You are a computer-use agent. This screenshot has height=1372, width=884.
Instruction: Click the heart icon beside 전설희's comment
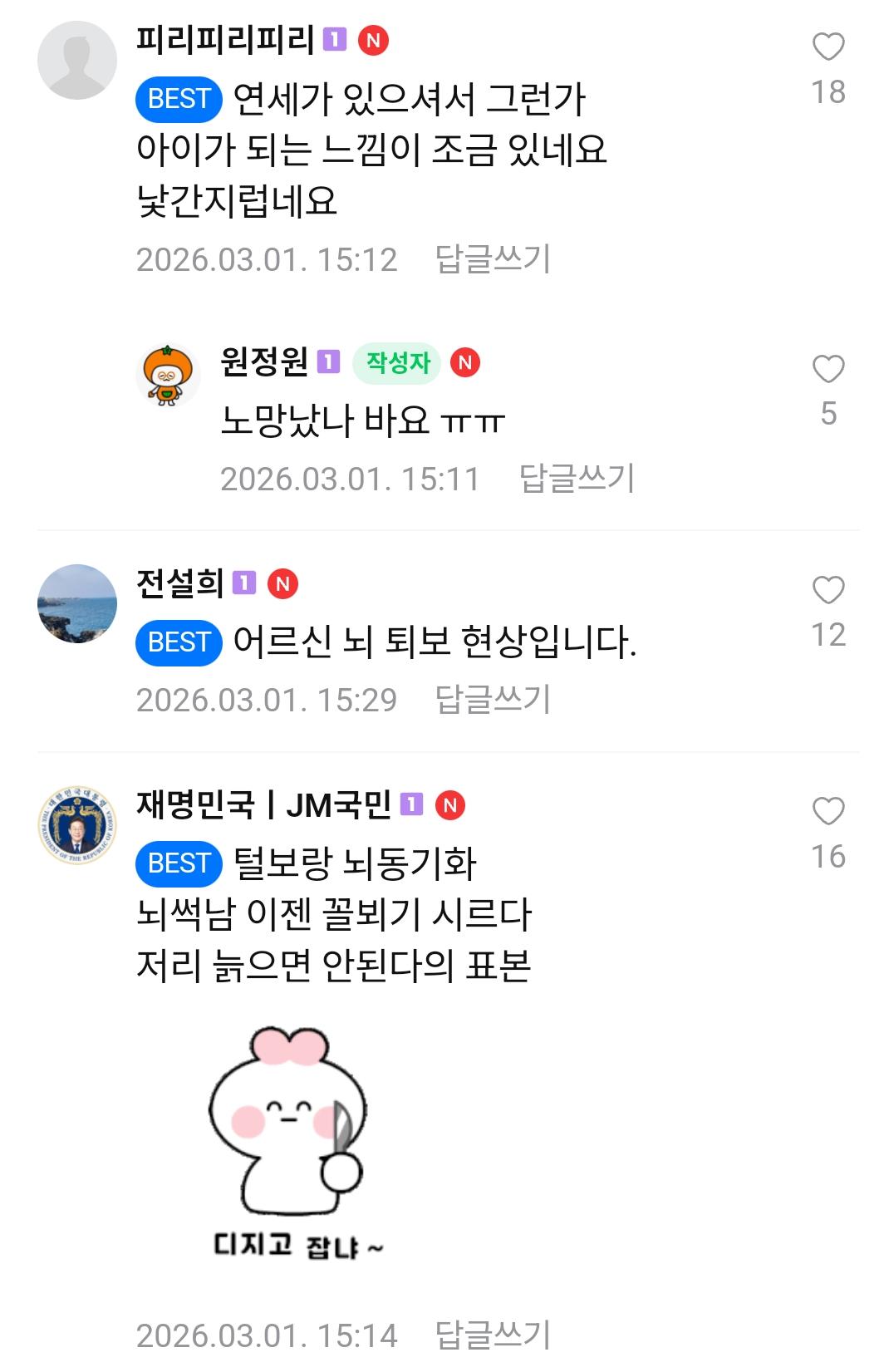827,590
